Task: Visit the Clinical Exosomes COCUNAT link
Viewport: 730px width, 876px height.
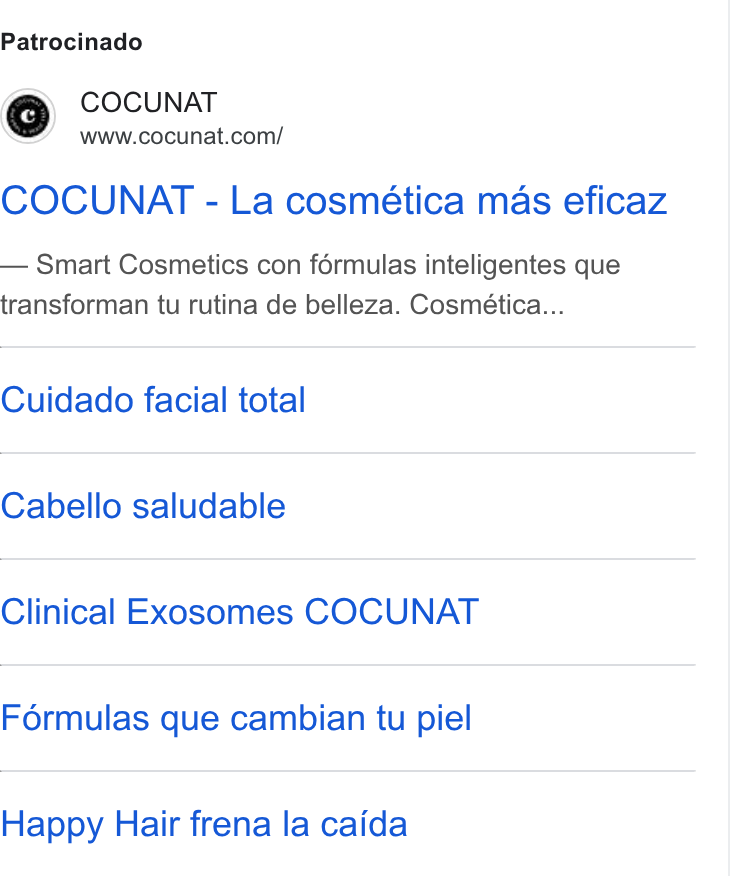Action: [240, 612]
